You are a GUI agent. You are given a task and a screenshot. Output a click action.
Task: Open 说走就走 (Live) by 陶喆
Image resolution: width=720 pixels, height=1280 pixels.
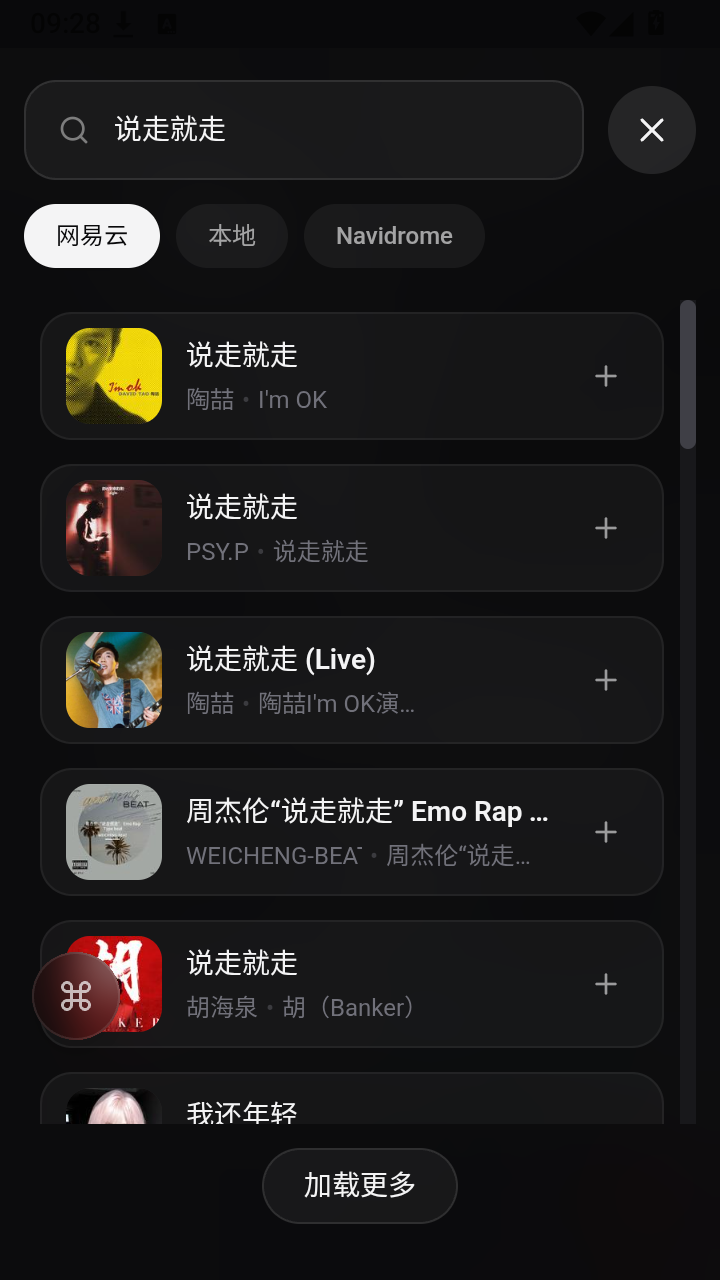[x=352, y=680]
